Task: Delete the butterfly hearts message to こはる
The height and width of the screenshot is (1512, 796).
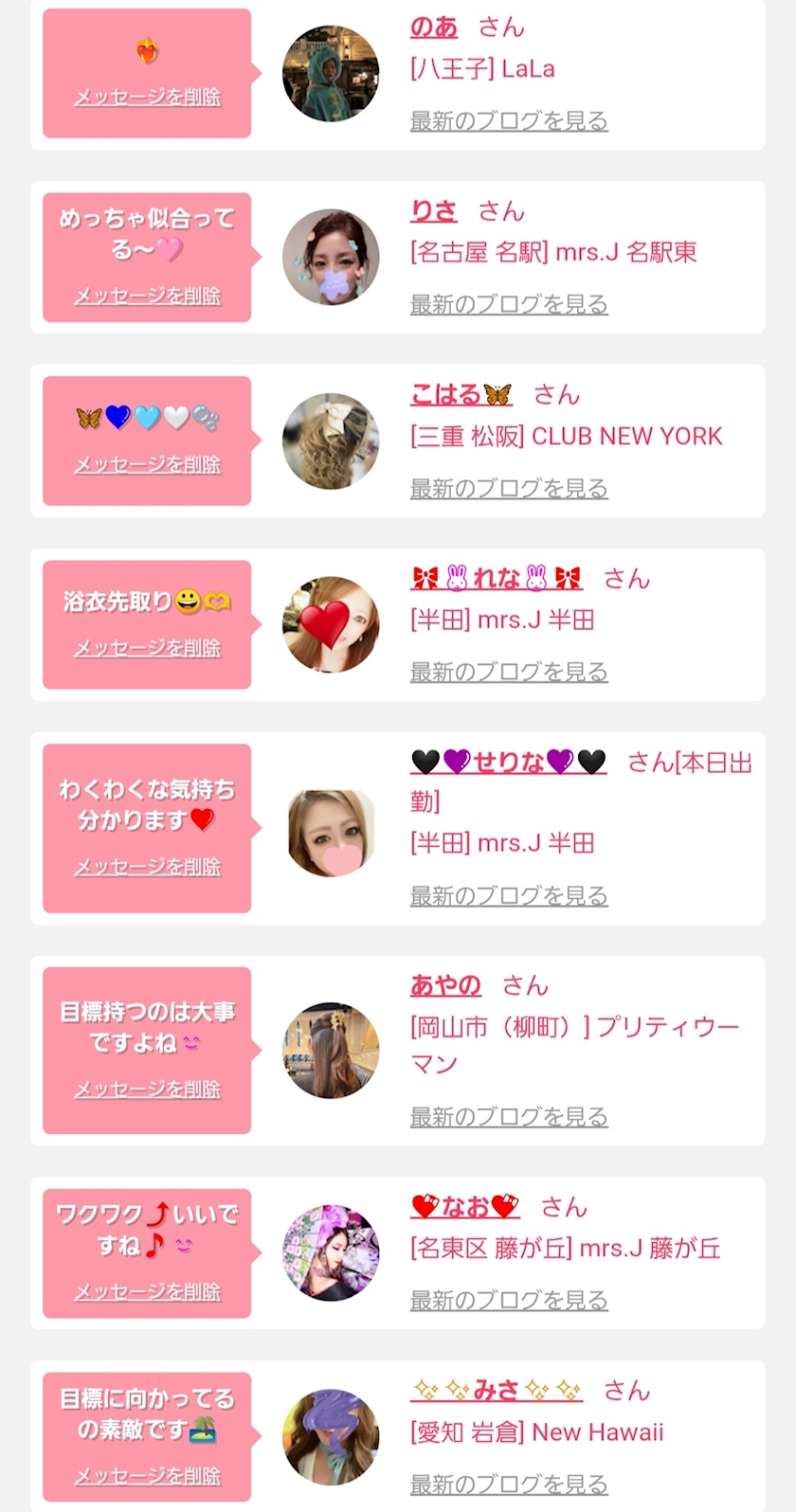Action: [x=147, y=465]
